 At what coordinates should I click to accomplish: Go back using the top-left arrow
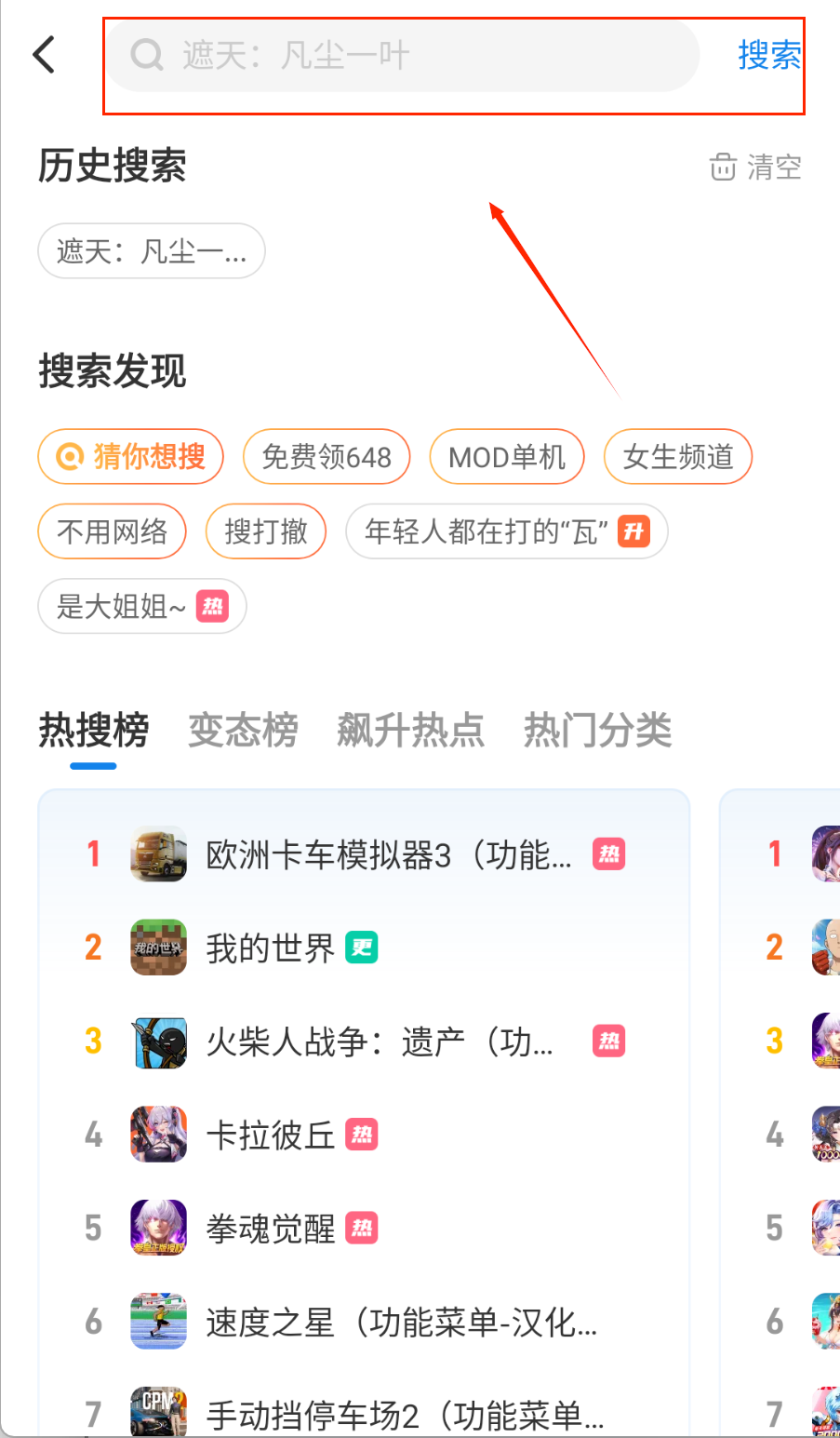click(44, 55)
